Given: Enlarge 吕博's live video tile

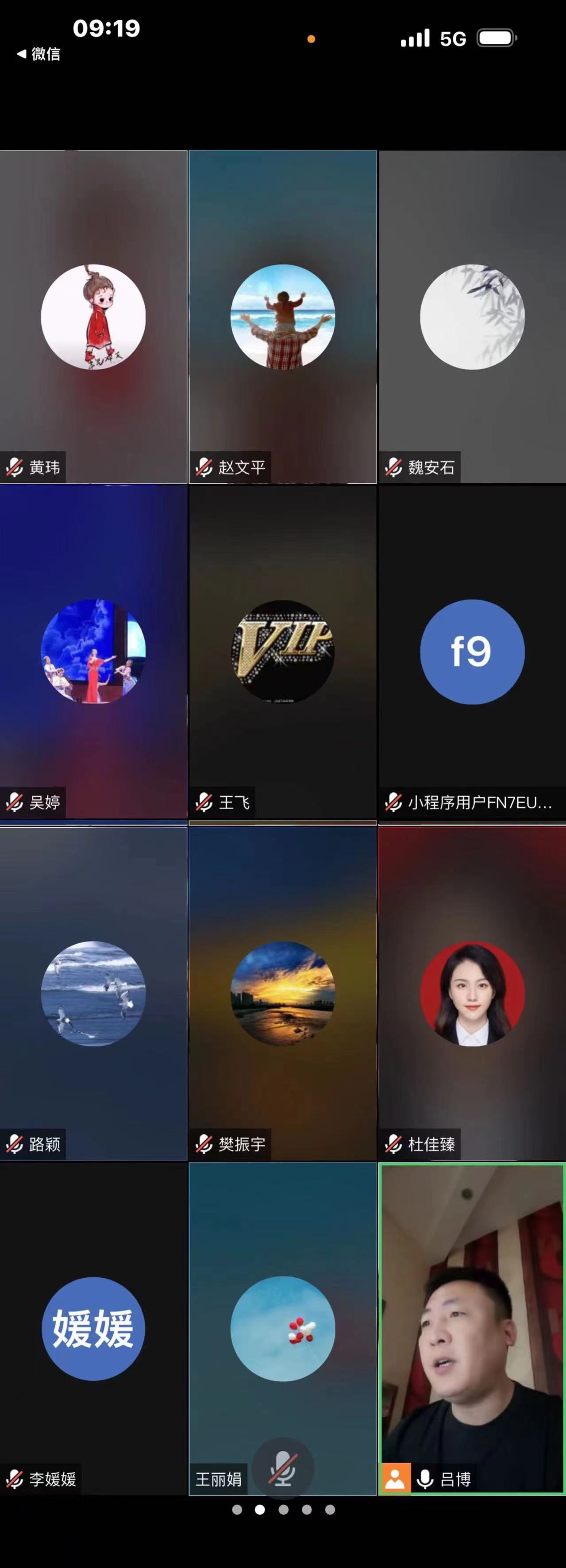Looking at the screenshot, I should point(472,1328).
